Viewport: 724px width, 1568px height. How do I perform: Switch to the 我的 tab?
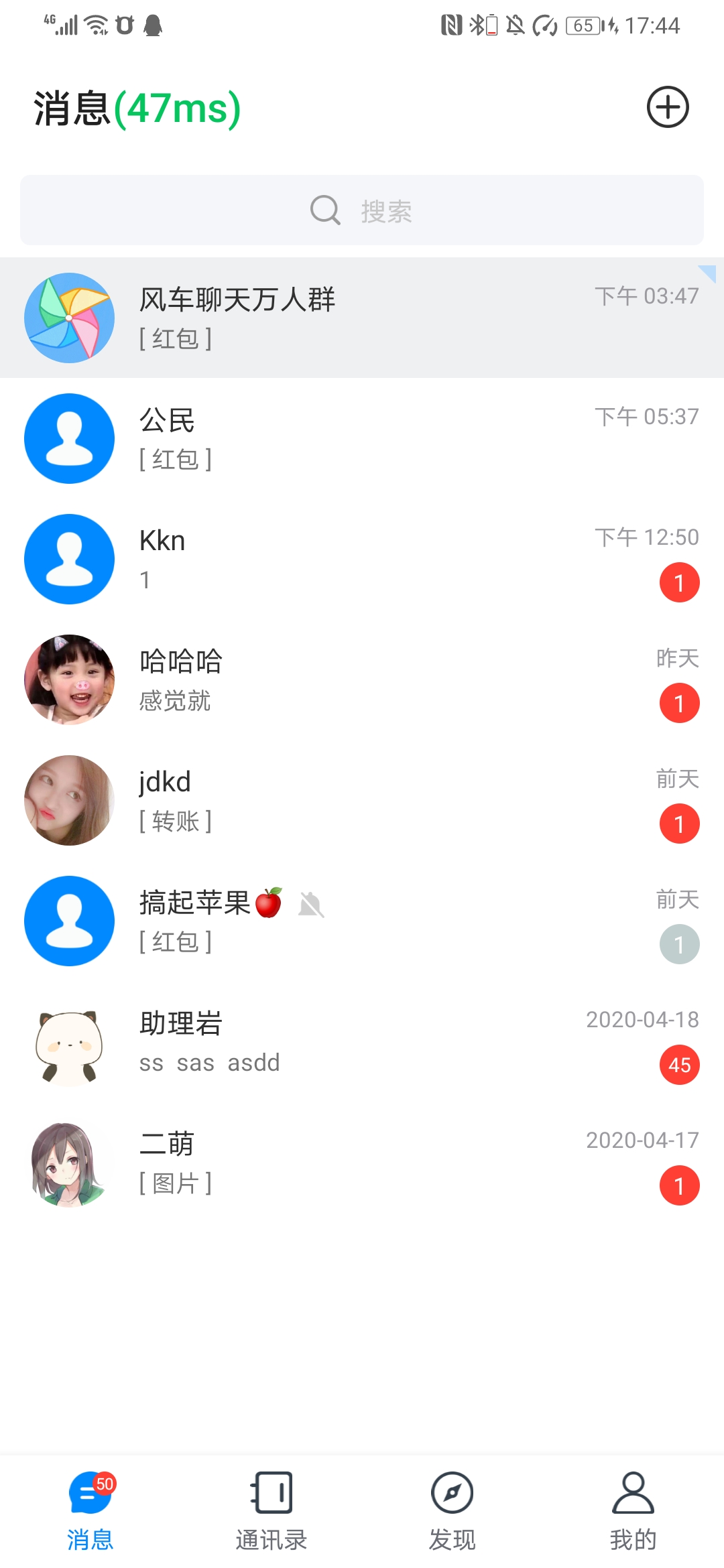tap(633, 1511)
